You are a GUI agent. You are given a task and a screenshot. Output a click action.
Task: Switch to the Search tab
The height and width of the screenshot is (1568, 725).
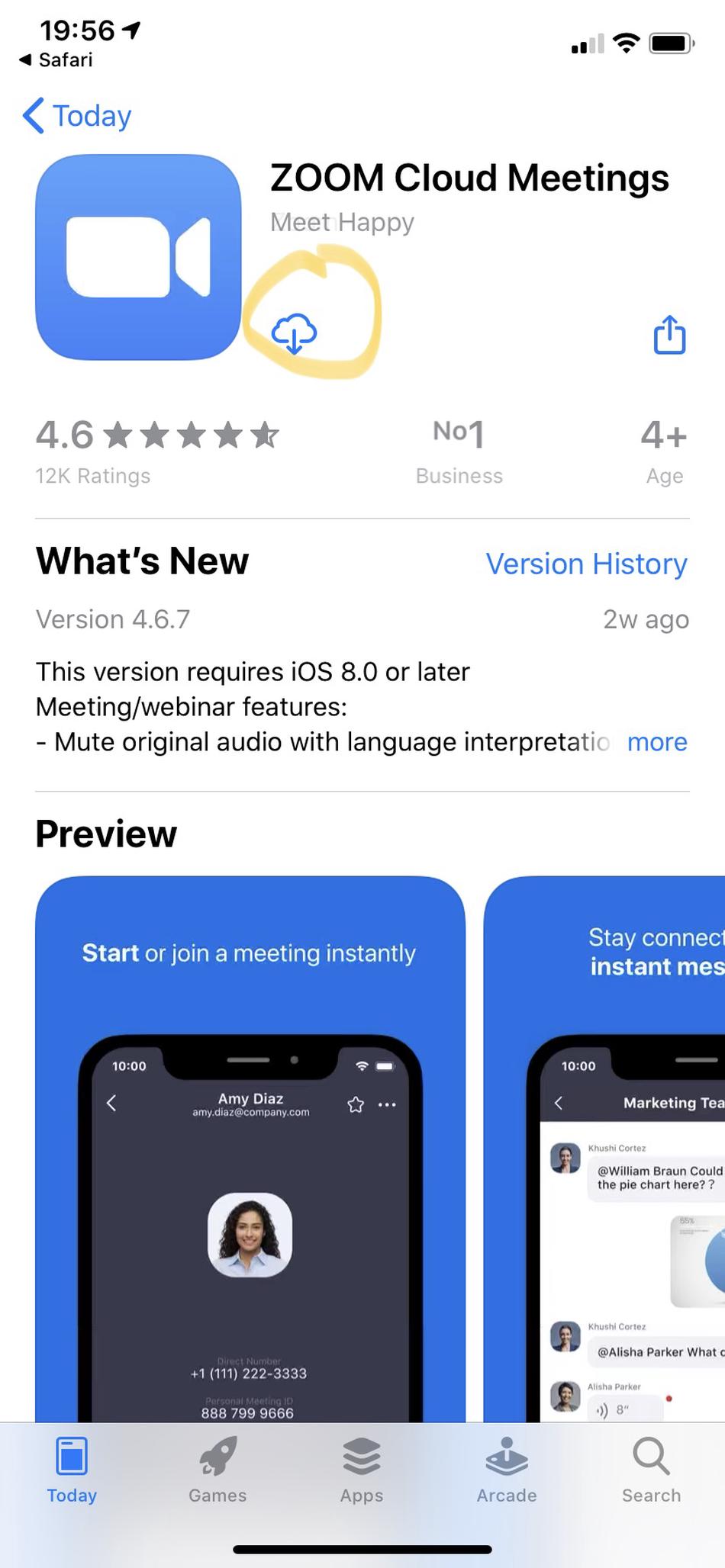tap(651, 1470)
